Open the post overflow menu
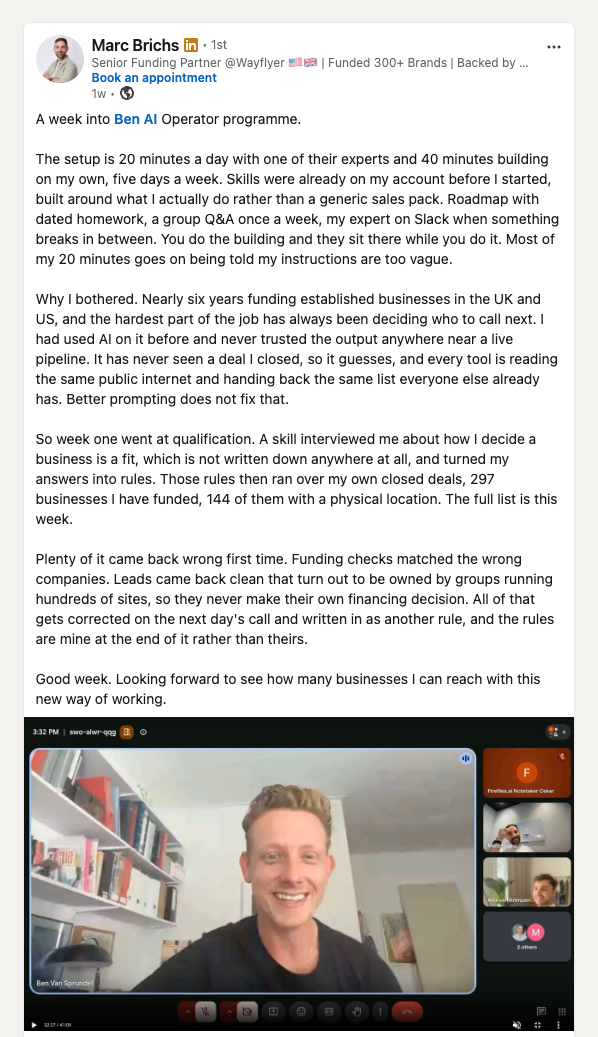The image size is (598, 1037). click(x=554, y=47)
